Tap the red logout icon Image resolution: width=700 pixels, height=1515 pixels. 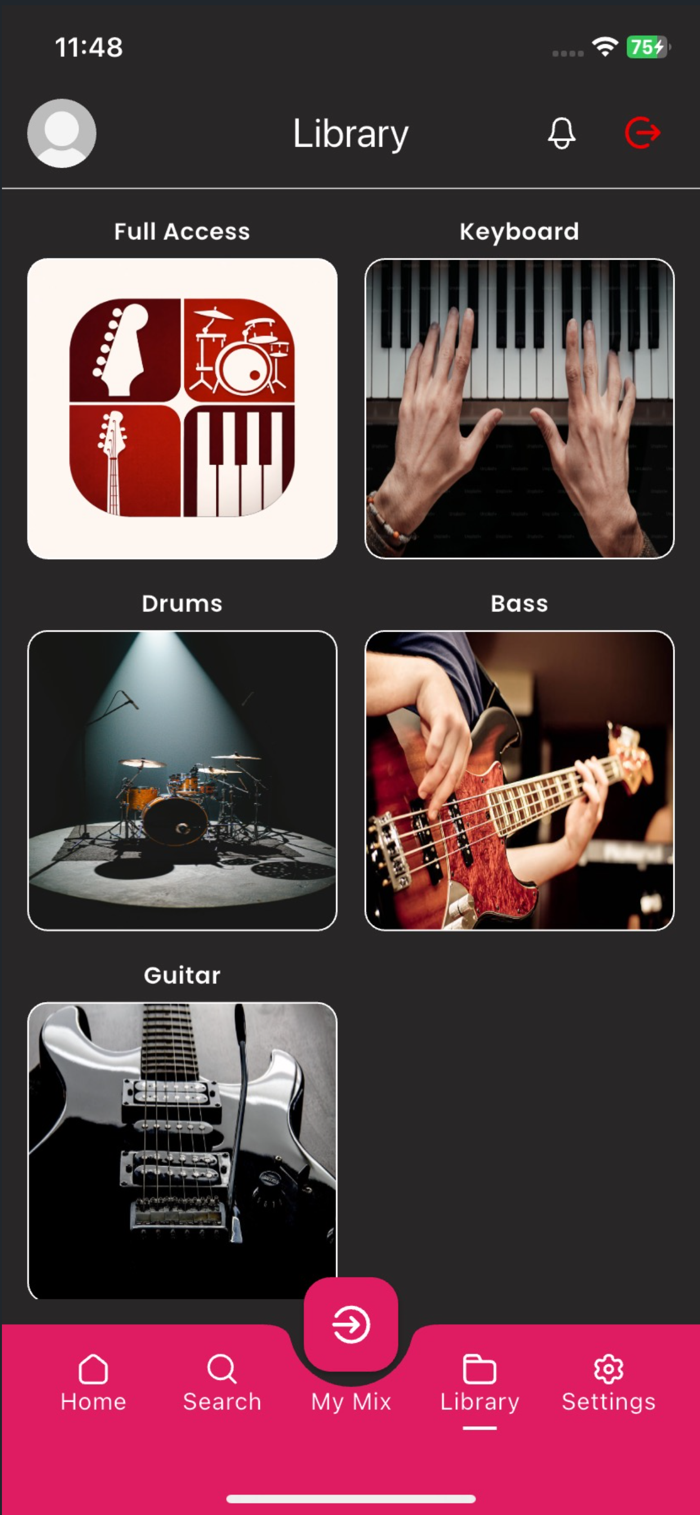(x=643, y=133)
